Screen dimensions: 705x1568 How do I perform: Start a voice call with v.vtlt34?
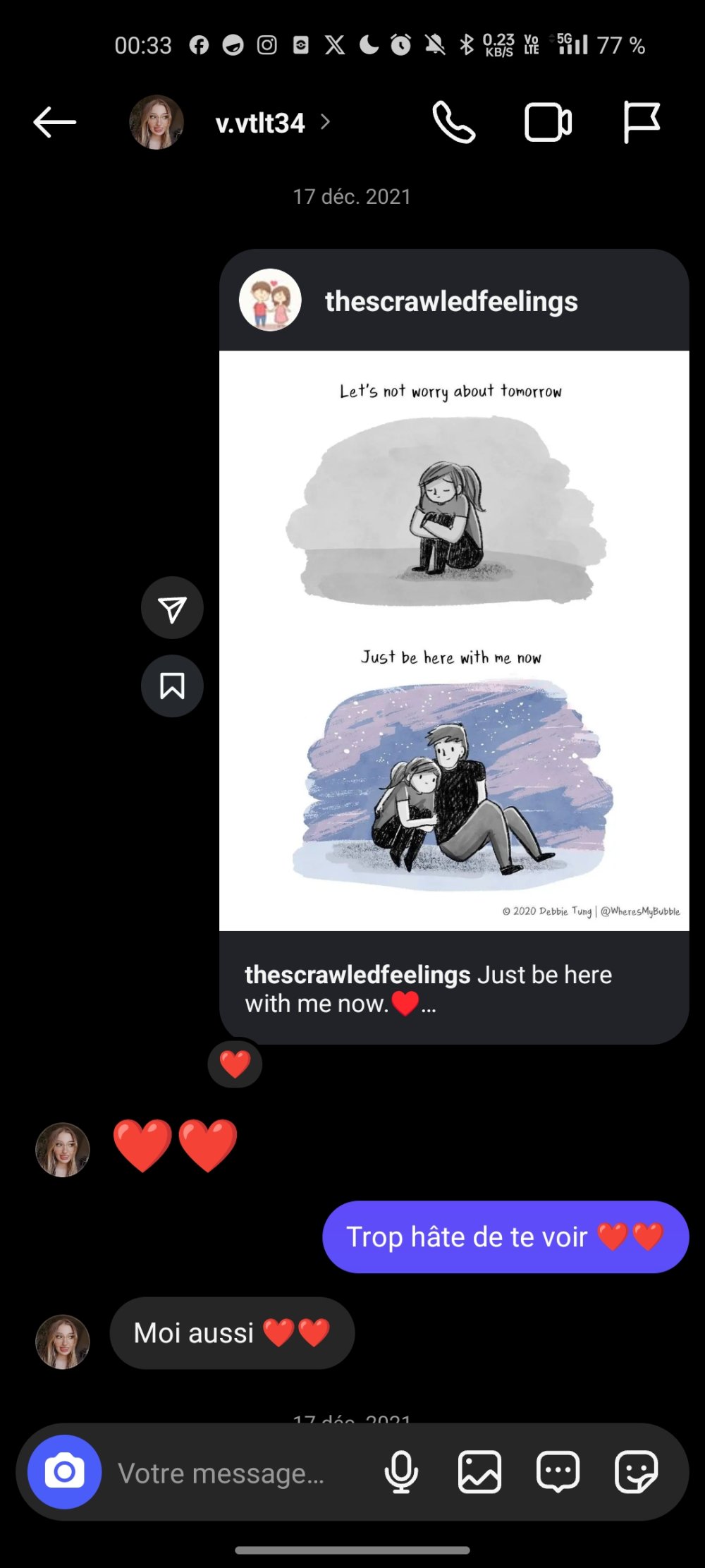coord(453,123)
